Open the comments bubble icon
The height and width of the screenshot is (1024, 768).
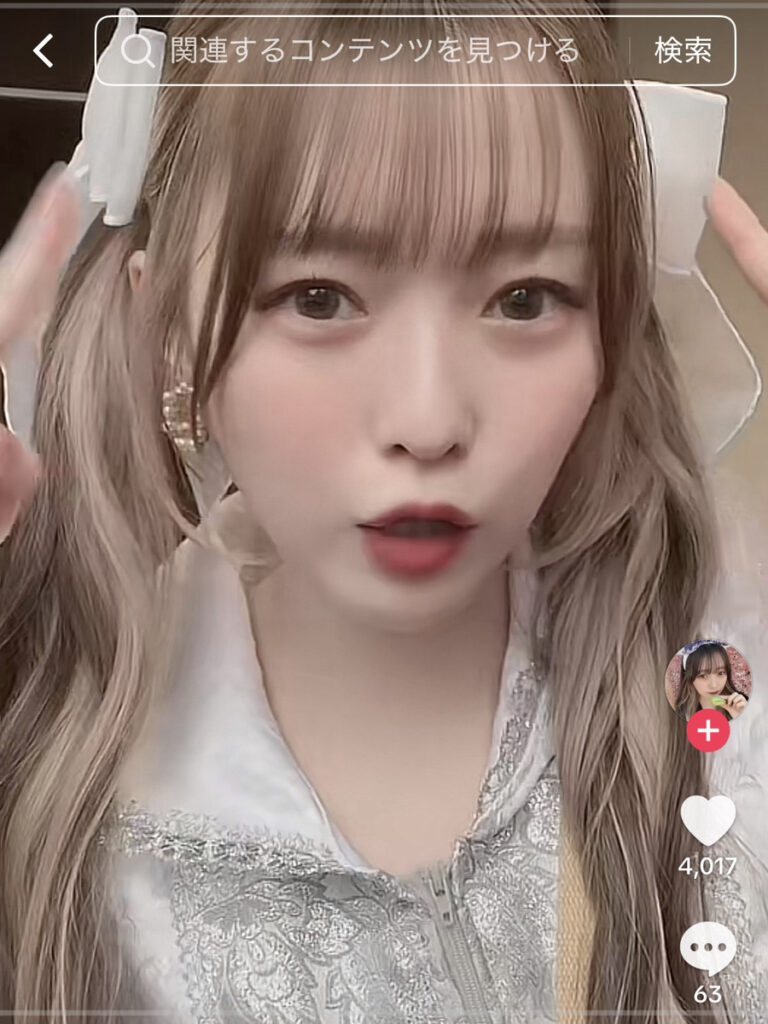click(x=708, y=949)
